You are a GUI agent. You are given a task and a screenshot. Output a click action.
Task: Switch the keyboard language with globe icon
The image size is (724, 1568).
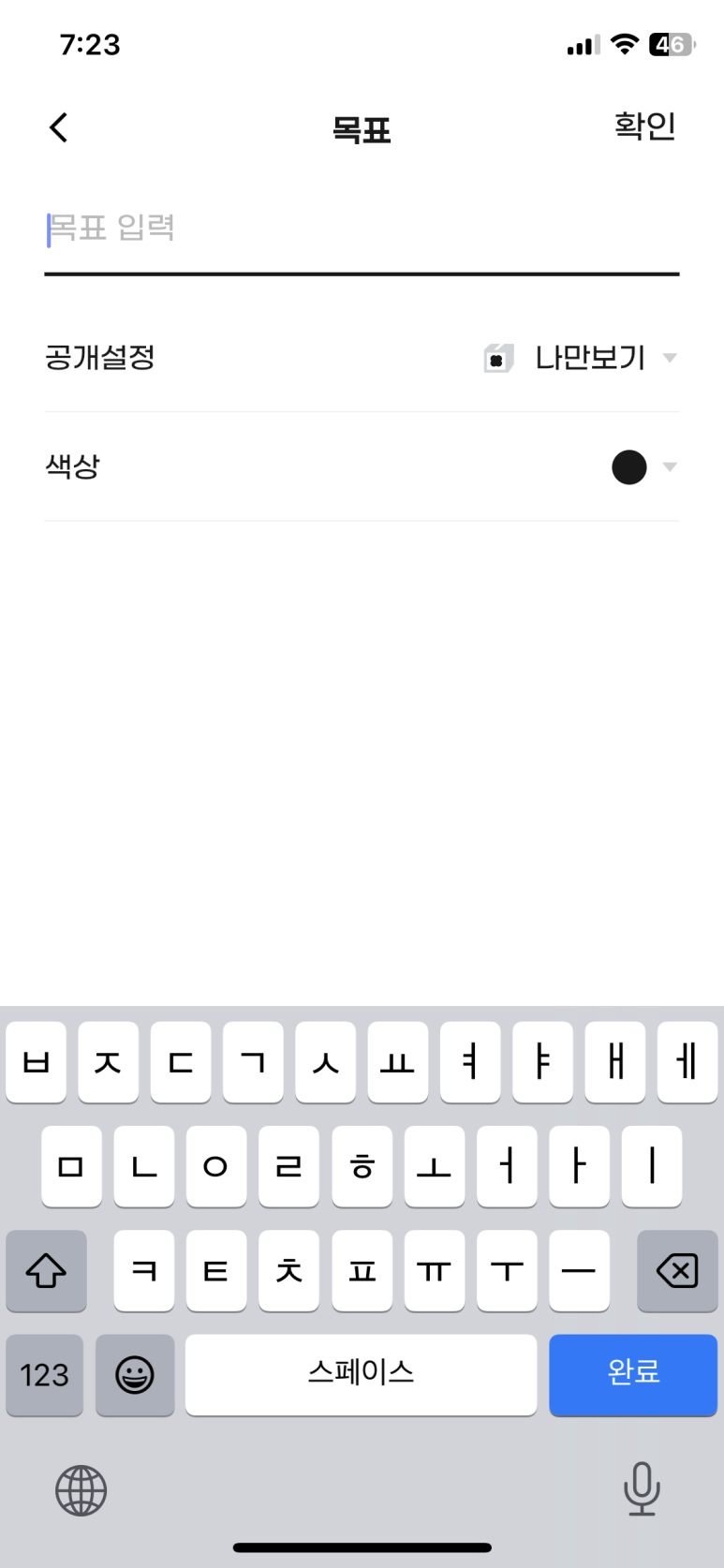81,1490
